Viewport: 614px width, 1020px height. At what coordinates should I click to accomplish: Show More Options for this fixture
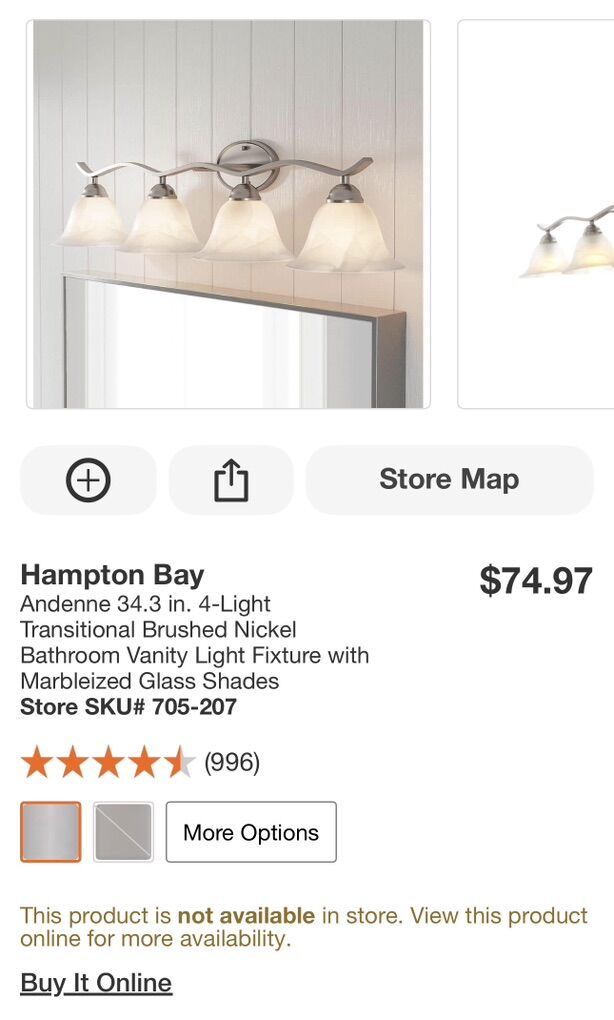[251, 832]
